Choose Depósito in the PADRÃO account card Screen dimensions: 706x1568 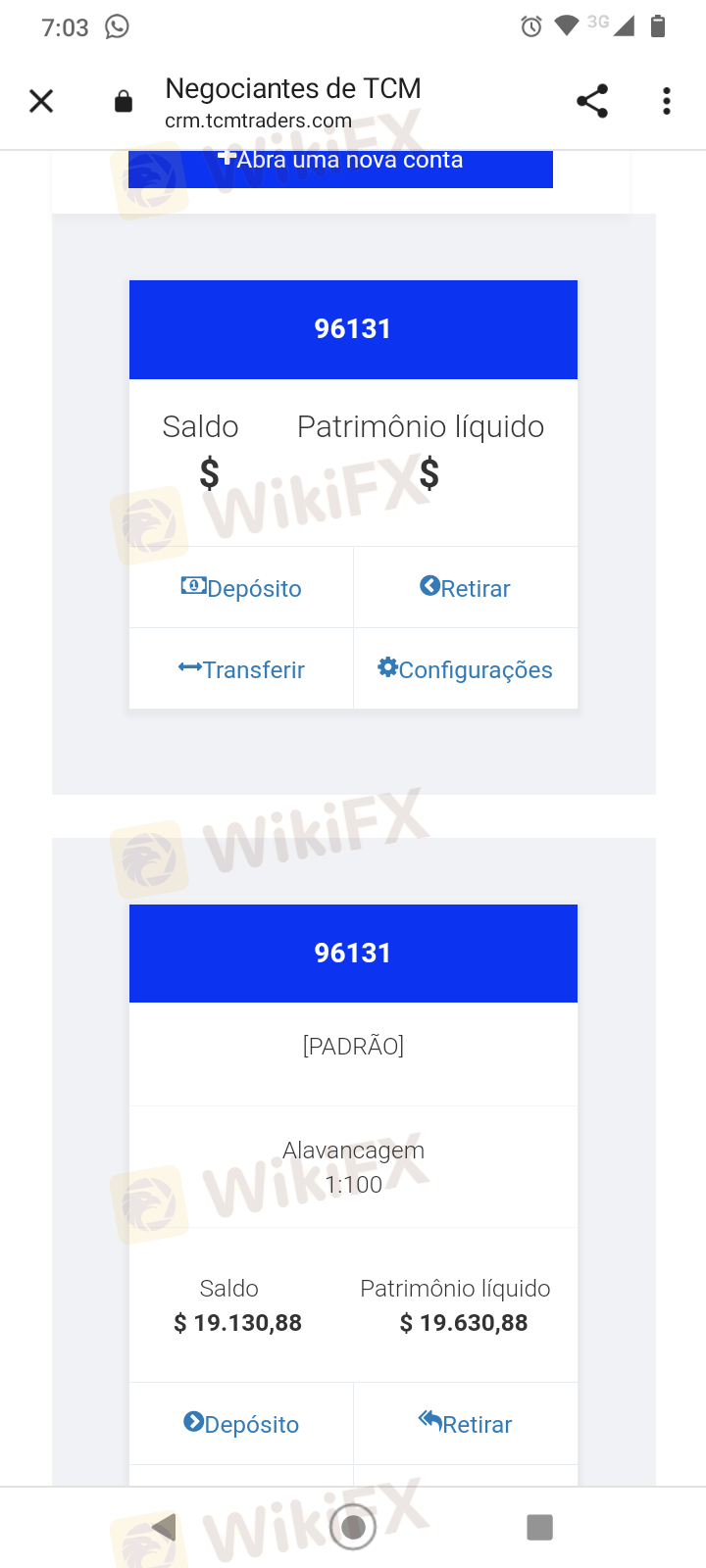coord(241,1424)
